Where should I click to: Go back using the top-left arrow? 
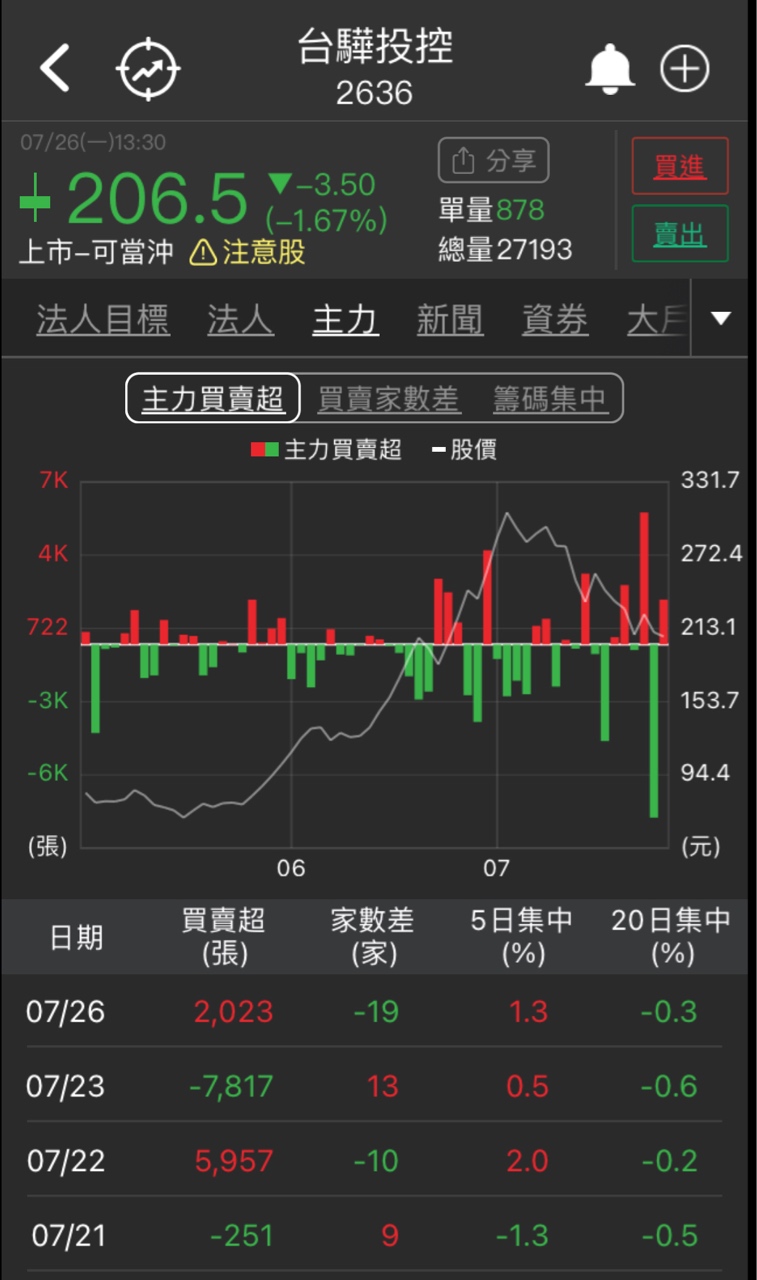tap(55, 69)
